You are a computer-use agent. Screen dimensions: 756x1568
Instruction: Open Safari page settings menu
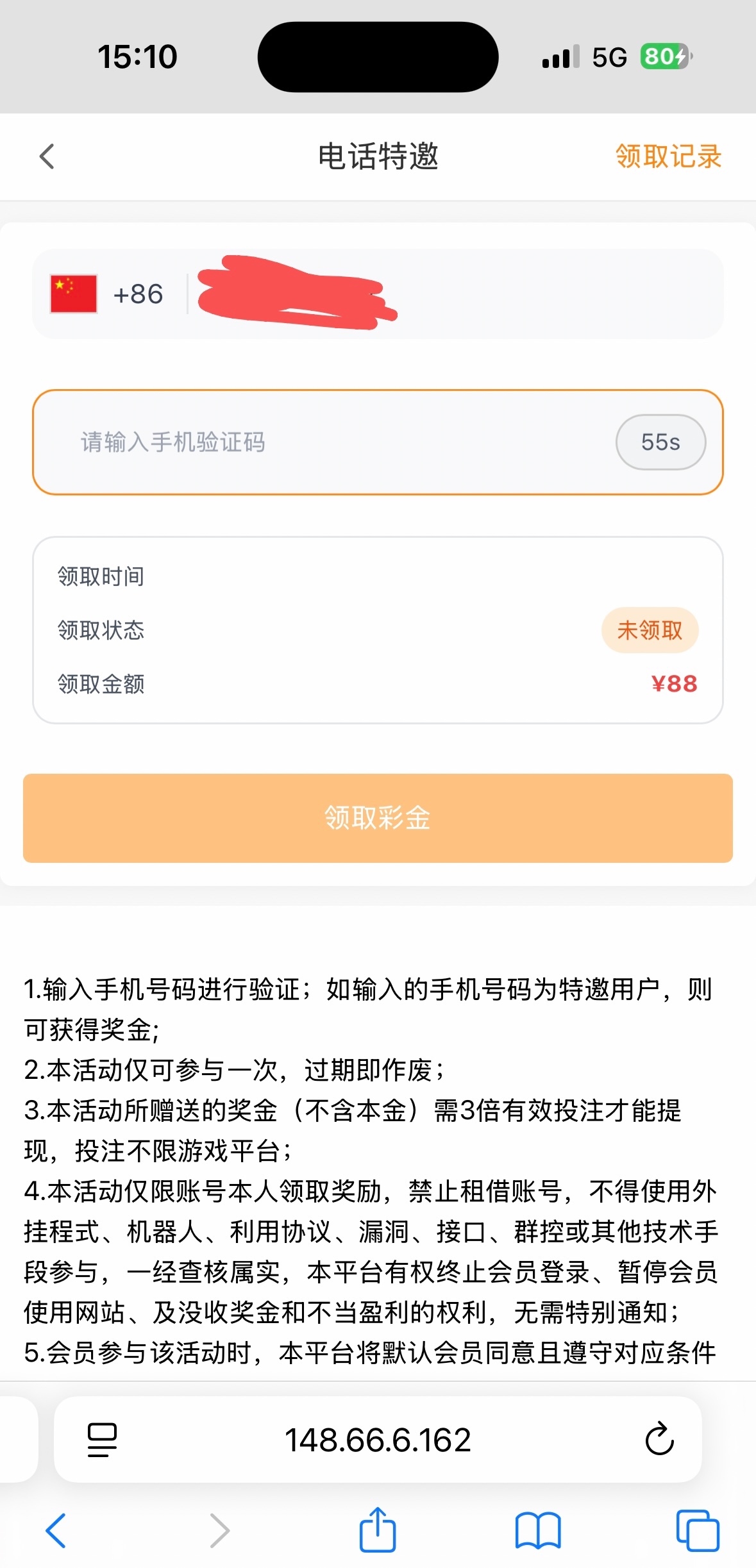pos(102,1440)
